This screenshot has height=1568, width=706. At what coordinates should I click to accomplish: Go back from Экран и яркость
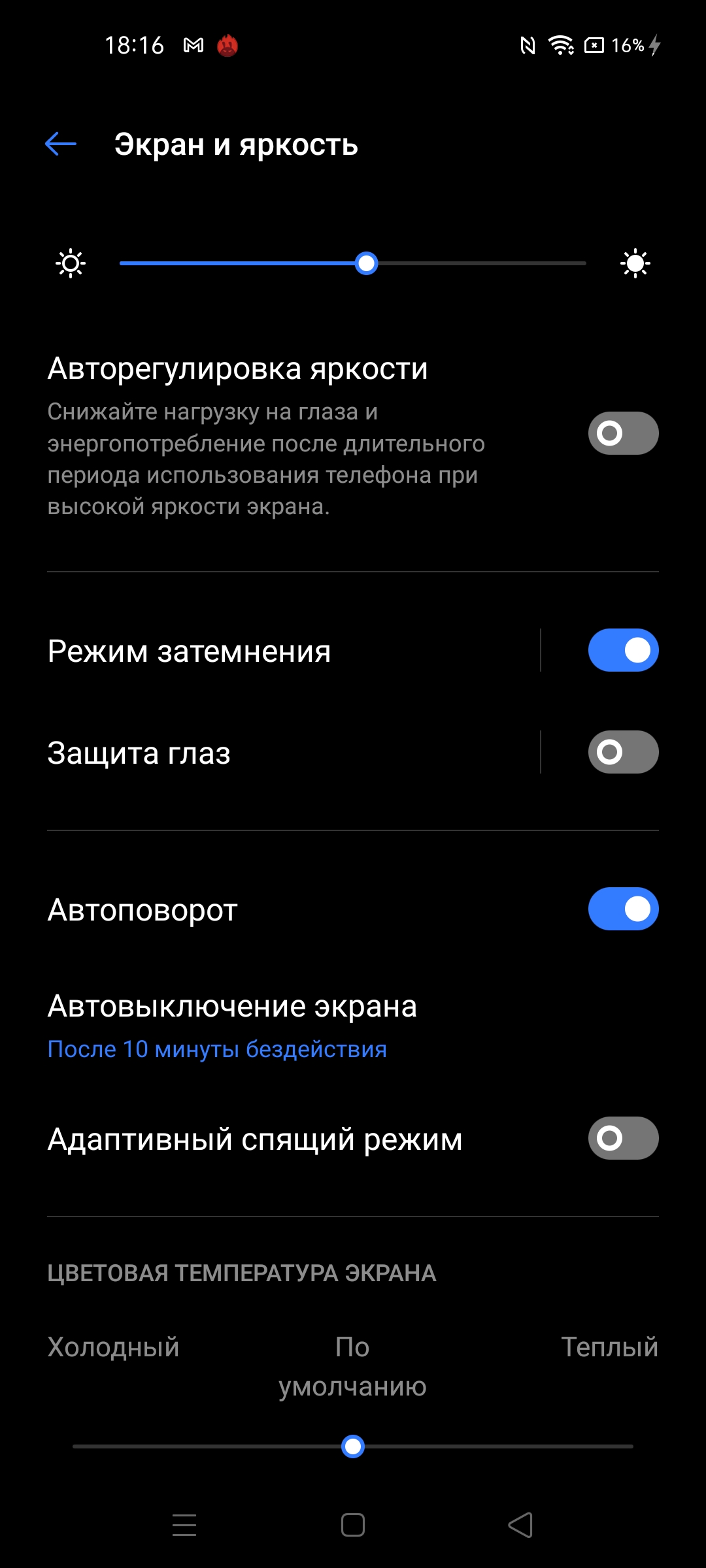(x=61, y=144)
